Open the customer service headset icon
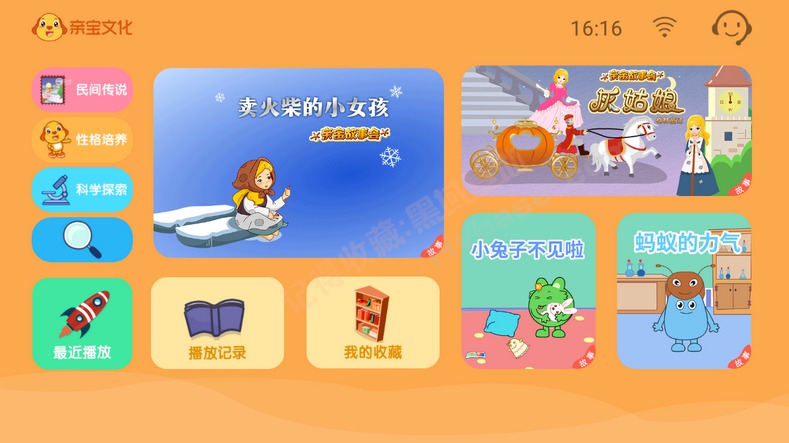 [x=732, y=28]
